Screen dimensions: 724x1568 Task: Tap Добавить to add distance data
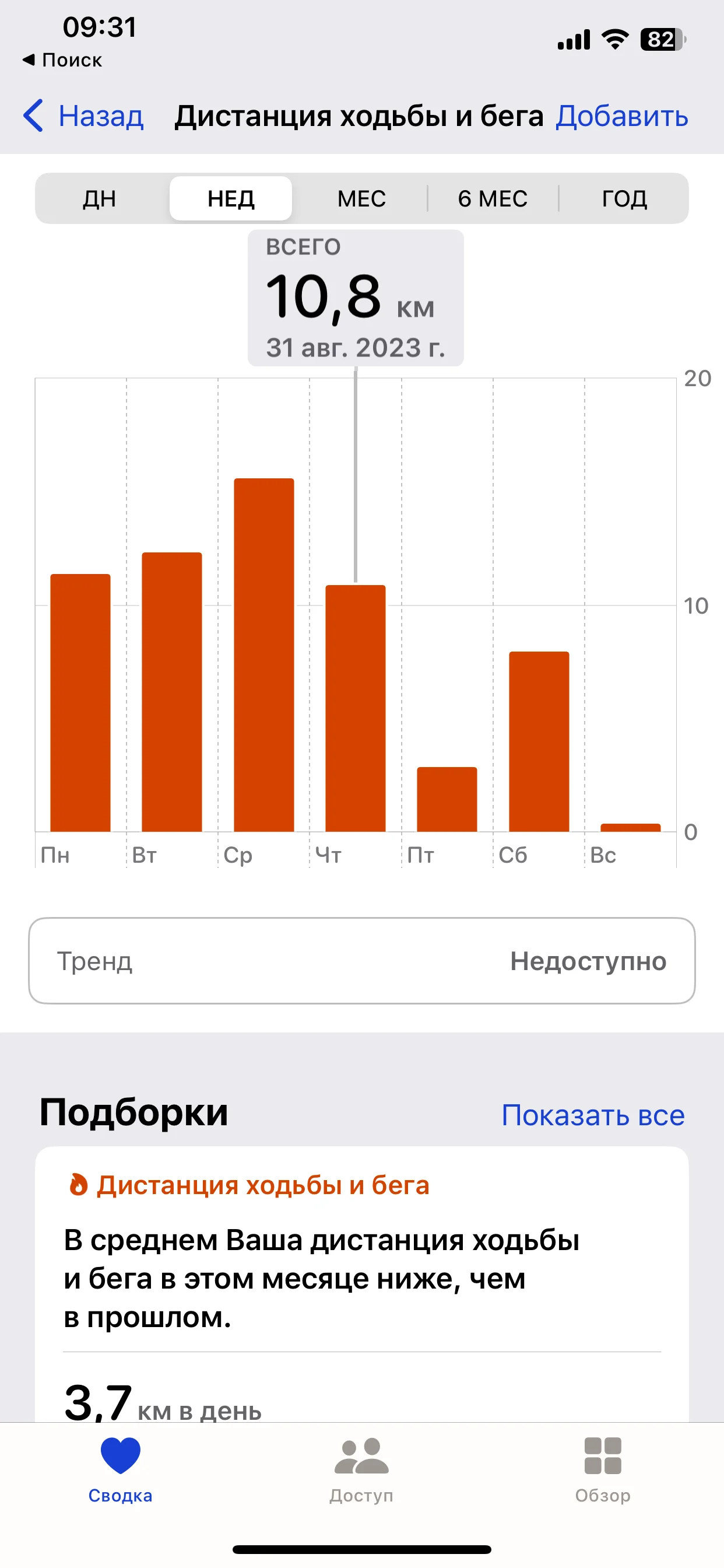[621, 116]
